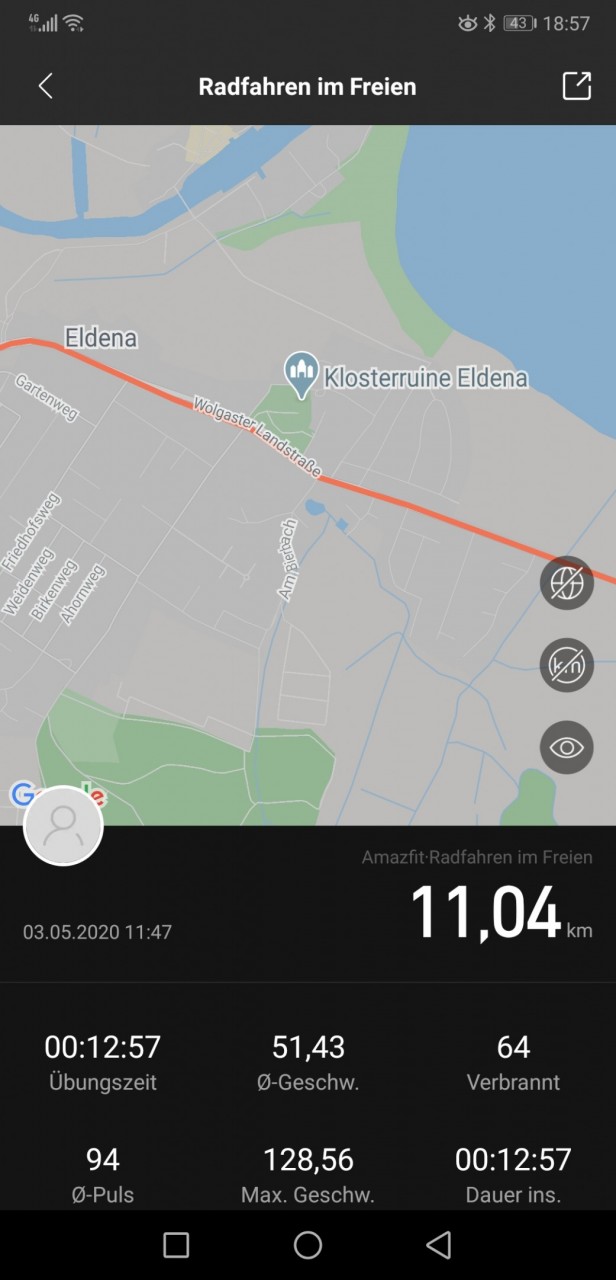The width and height of the screenshot is (616, 1280).
Task: Toggle kilometer markers on the map
Action: [x=567, y=666]
